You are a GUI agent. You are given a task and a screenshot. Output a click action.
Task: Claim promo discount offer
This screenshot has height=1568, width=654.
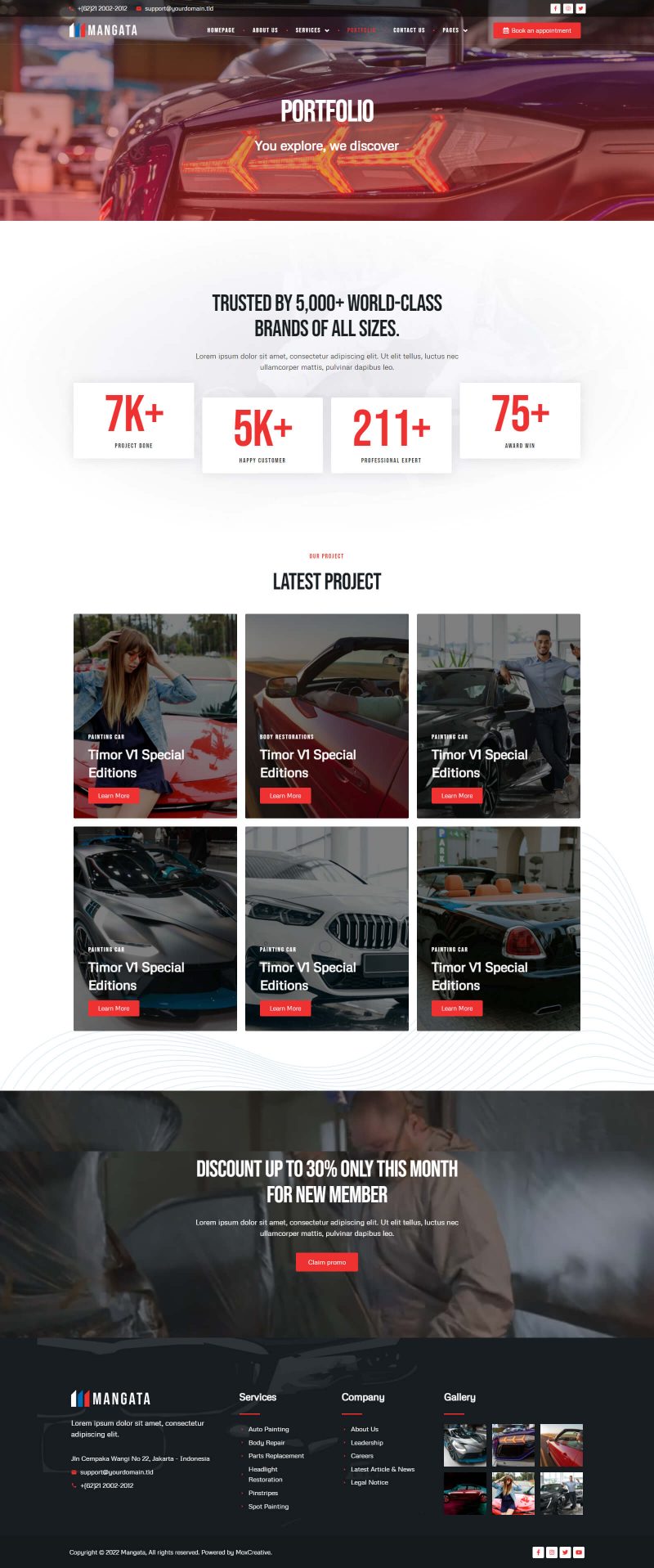327,1262
